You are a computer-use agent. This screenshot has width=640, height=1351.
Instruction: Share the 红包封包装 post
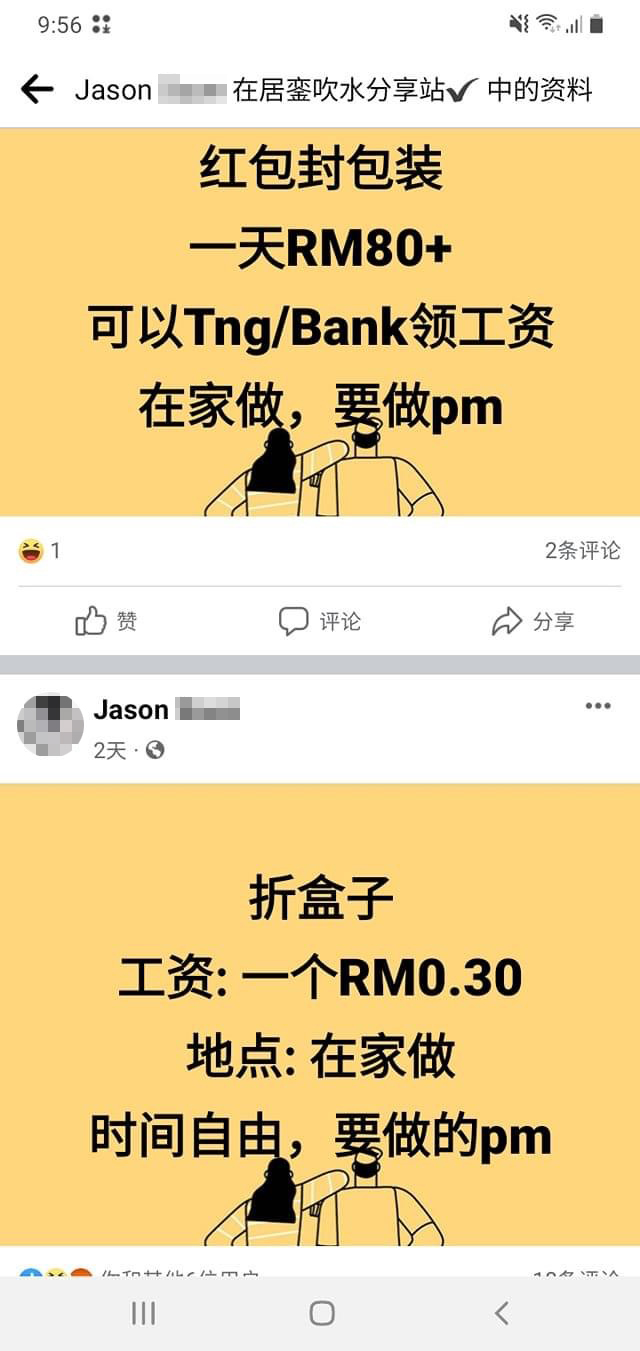coord(533,622)
